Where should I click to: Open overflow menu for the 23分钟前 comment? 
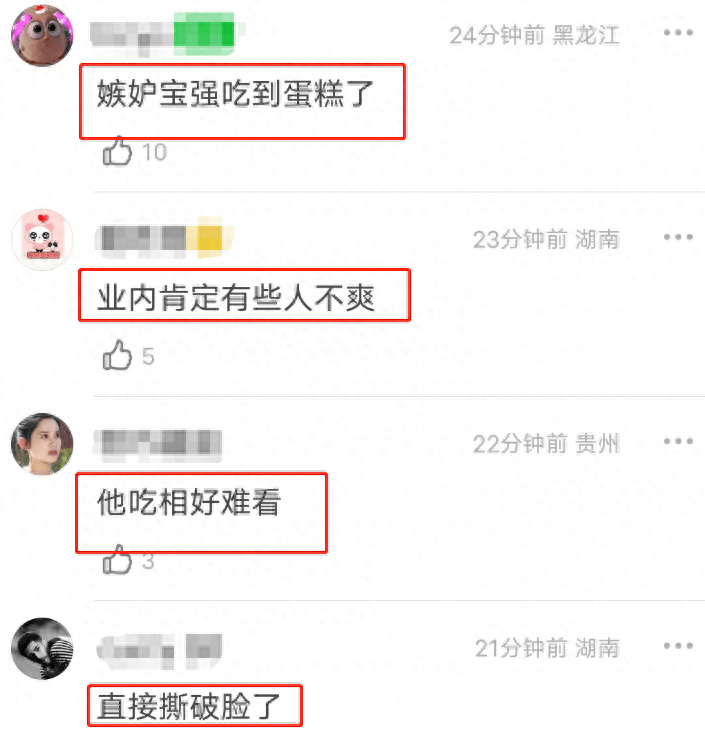click(678, 238)
